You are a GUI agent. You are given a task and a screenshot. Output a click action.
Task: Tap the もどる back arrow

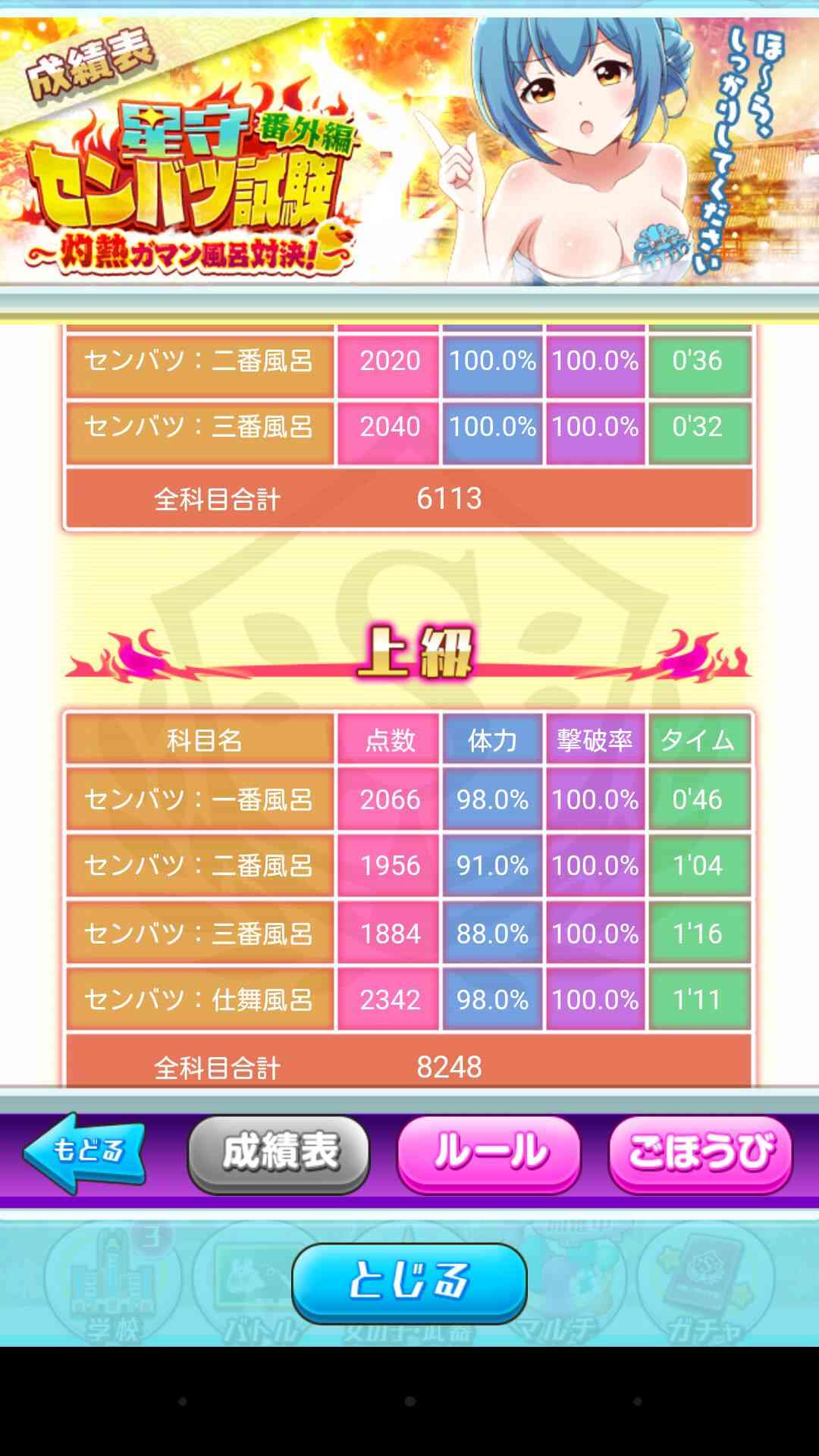(84, 1153)
